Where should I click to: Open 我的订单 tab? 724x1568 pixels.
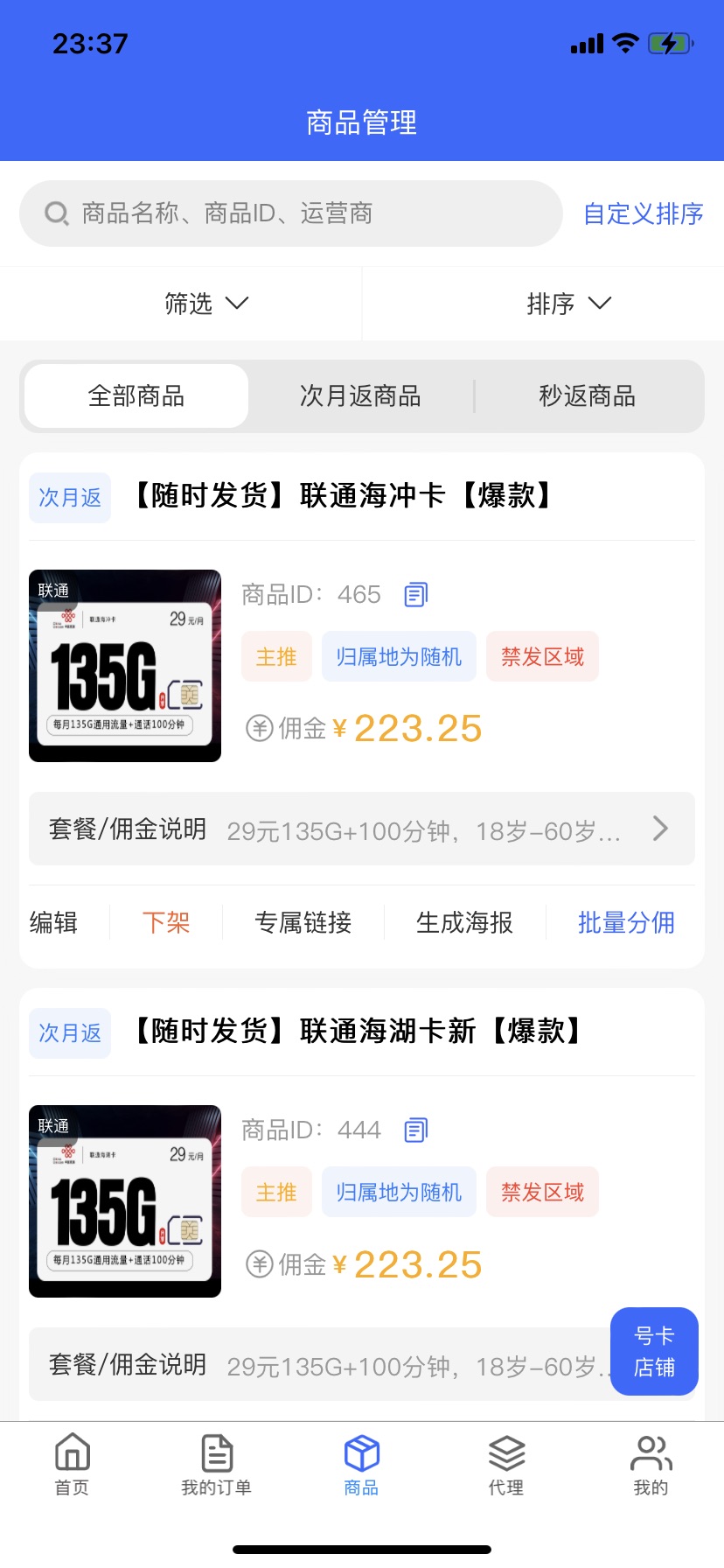coord(216,1465)
